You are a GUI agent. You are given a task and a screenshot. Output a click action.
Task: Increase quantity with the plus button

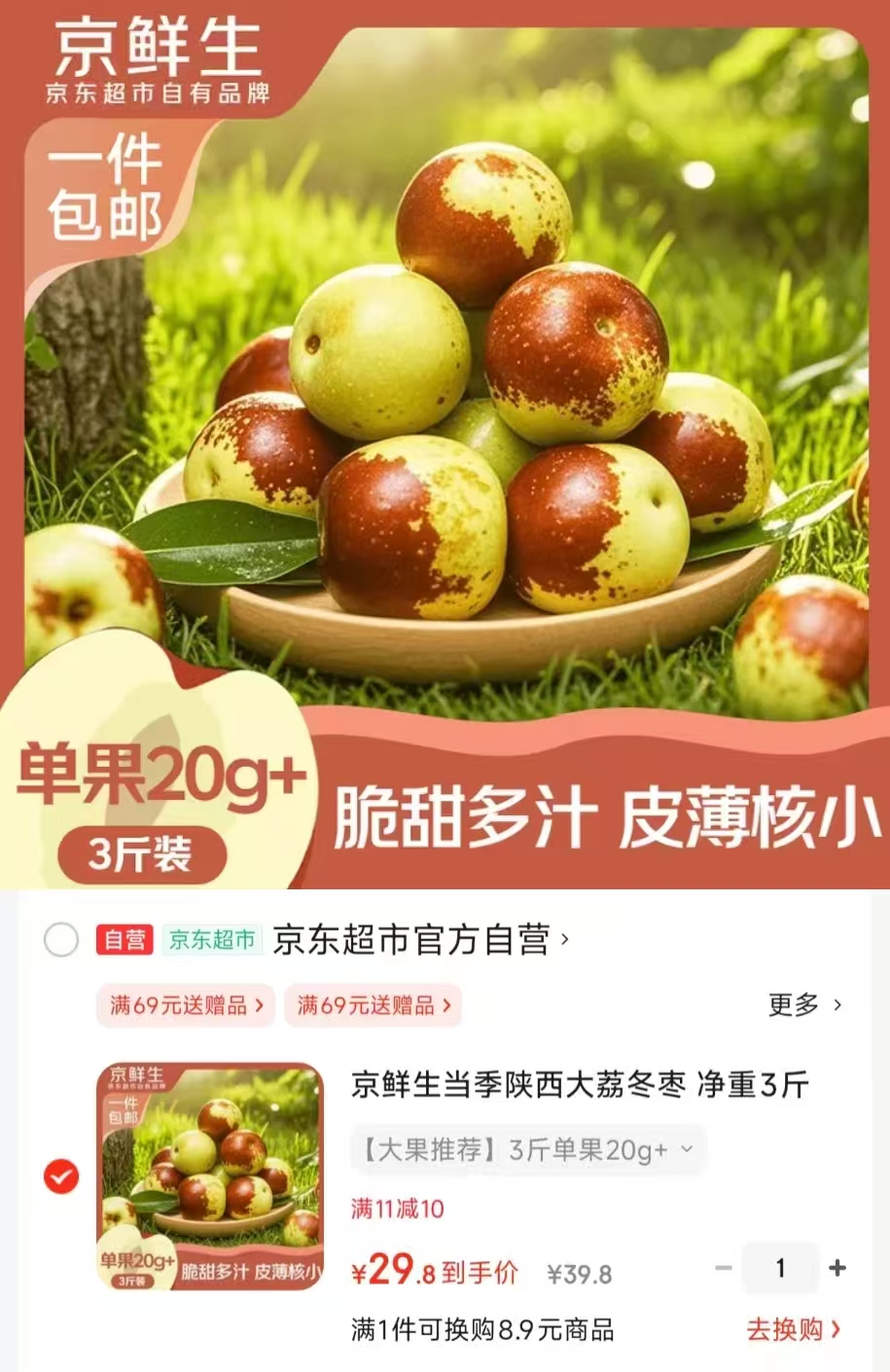tap(837, 1269)
